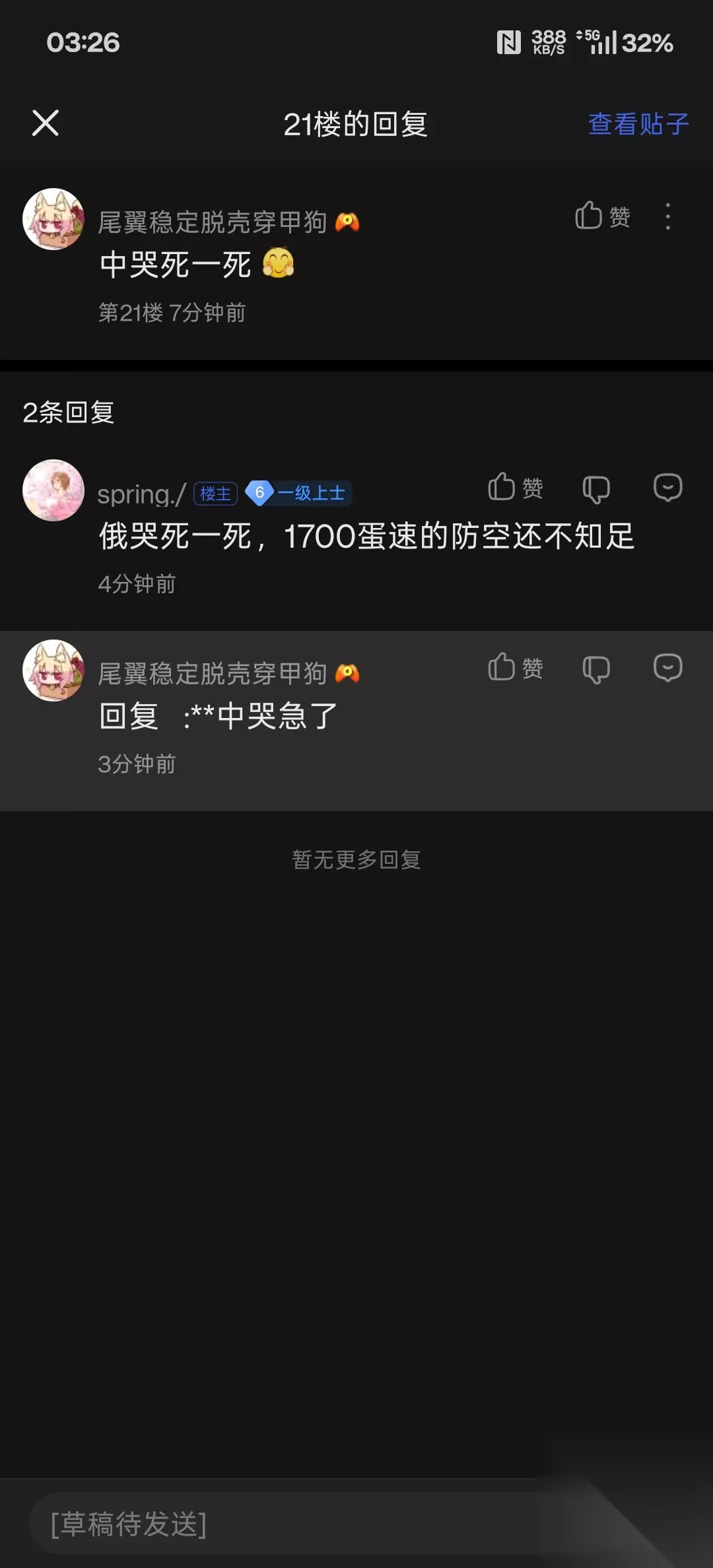The width and height of the screenshot is (713, 1568).
Task: Reply to spring./'s comment with the bubble icon
Action: click(x=667, y=488)
